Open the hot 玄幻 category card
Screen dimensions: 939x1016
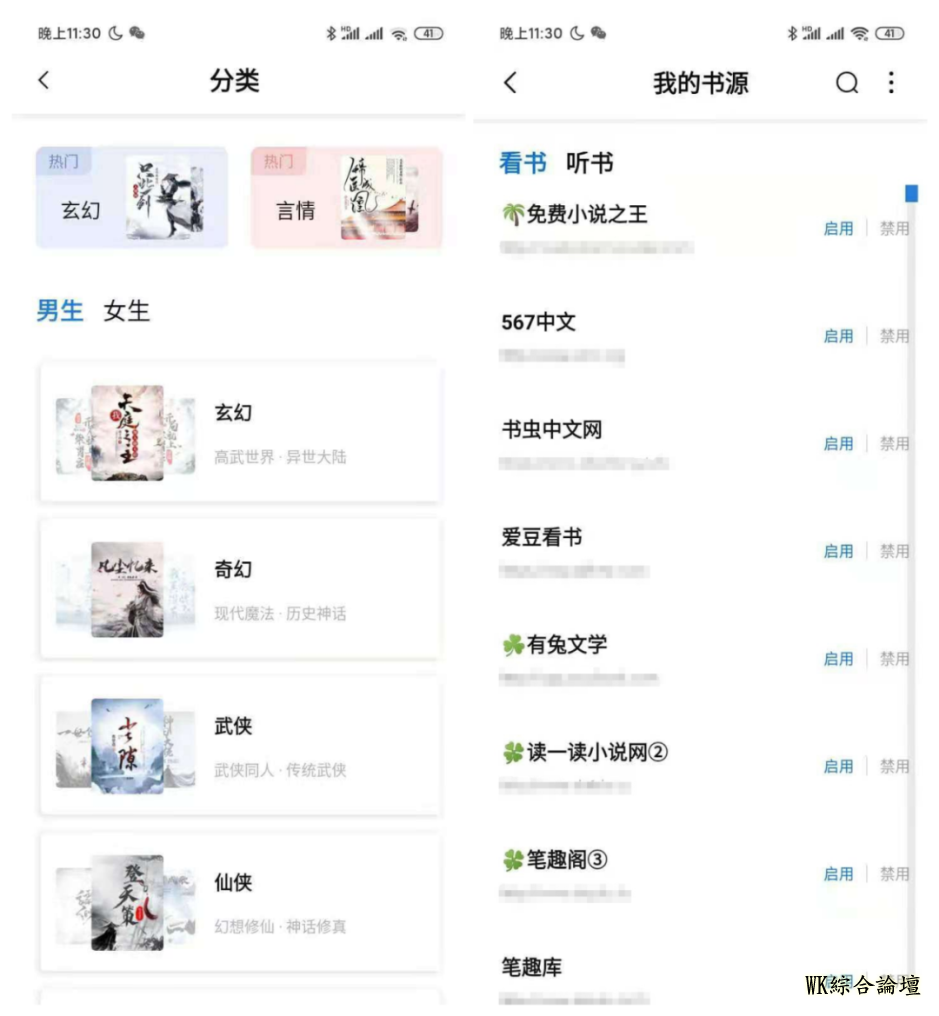[132, 198]
